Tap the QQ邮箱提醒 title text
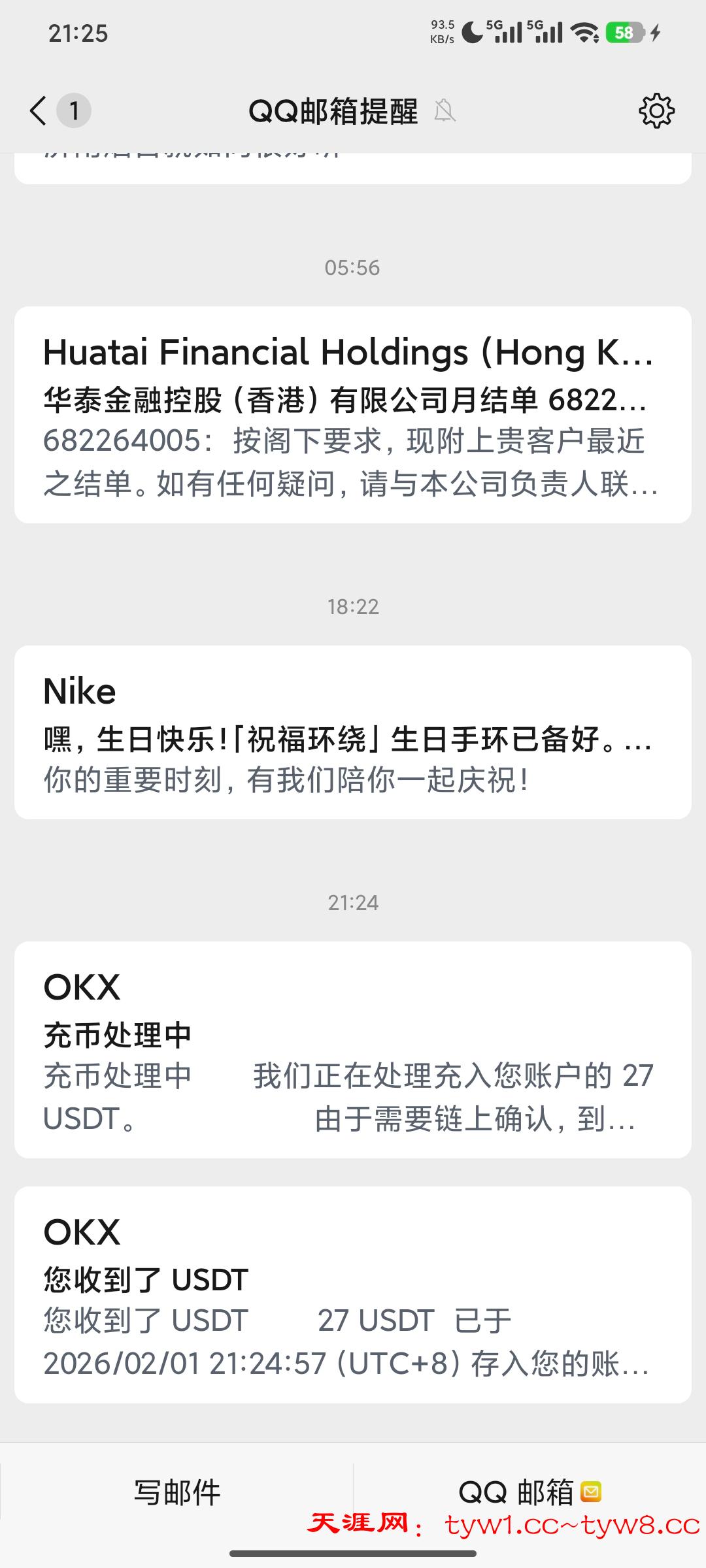This screenshot has width=706, height=1568. click(332, 111)
